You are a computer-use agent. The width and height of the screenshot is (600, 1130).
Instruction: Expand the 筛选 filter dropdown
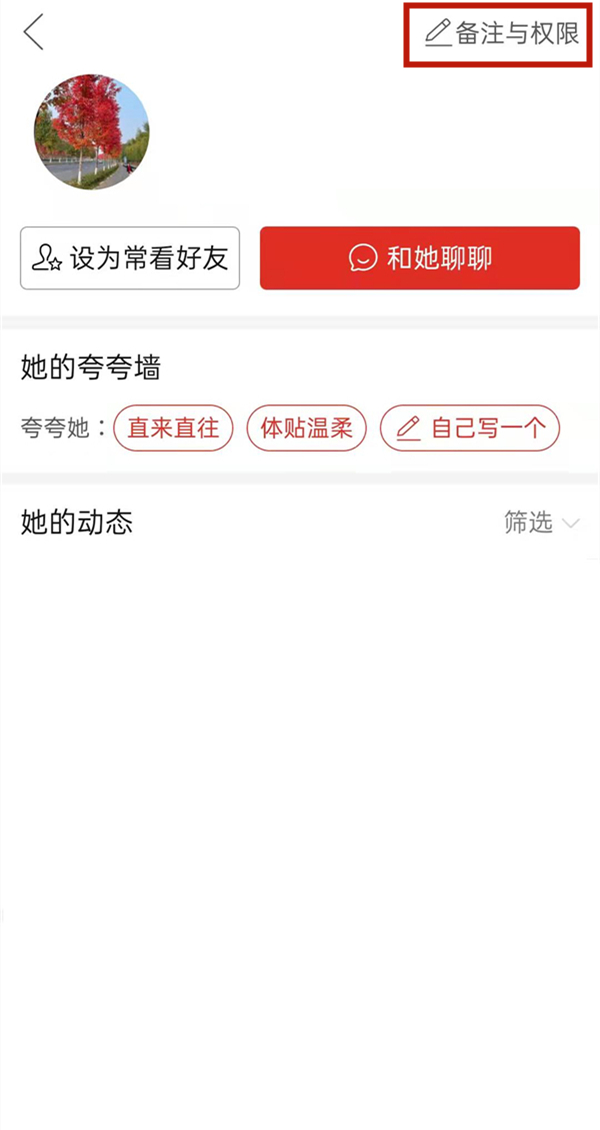pyautogui.click(x=541, y=523)
